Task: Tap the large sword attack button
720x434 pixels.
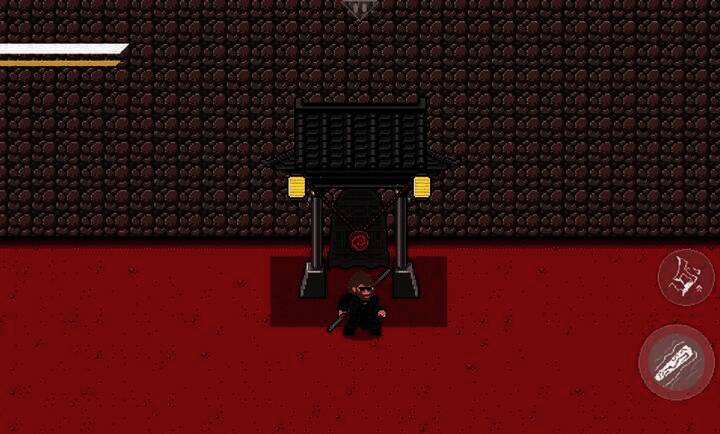Action: point(676,362)
